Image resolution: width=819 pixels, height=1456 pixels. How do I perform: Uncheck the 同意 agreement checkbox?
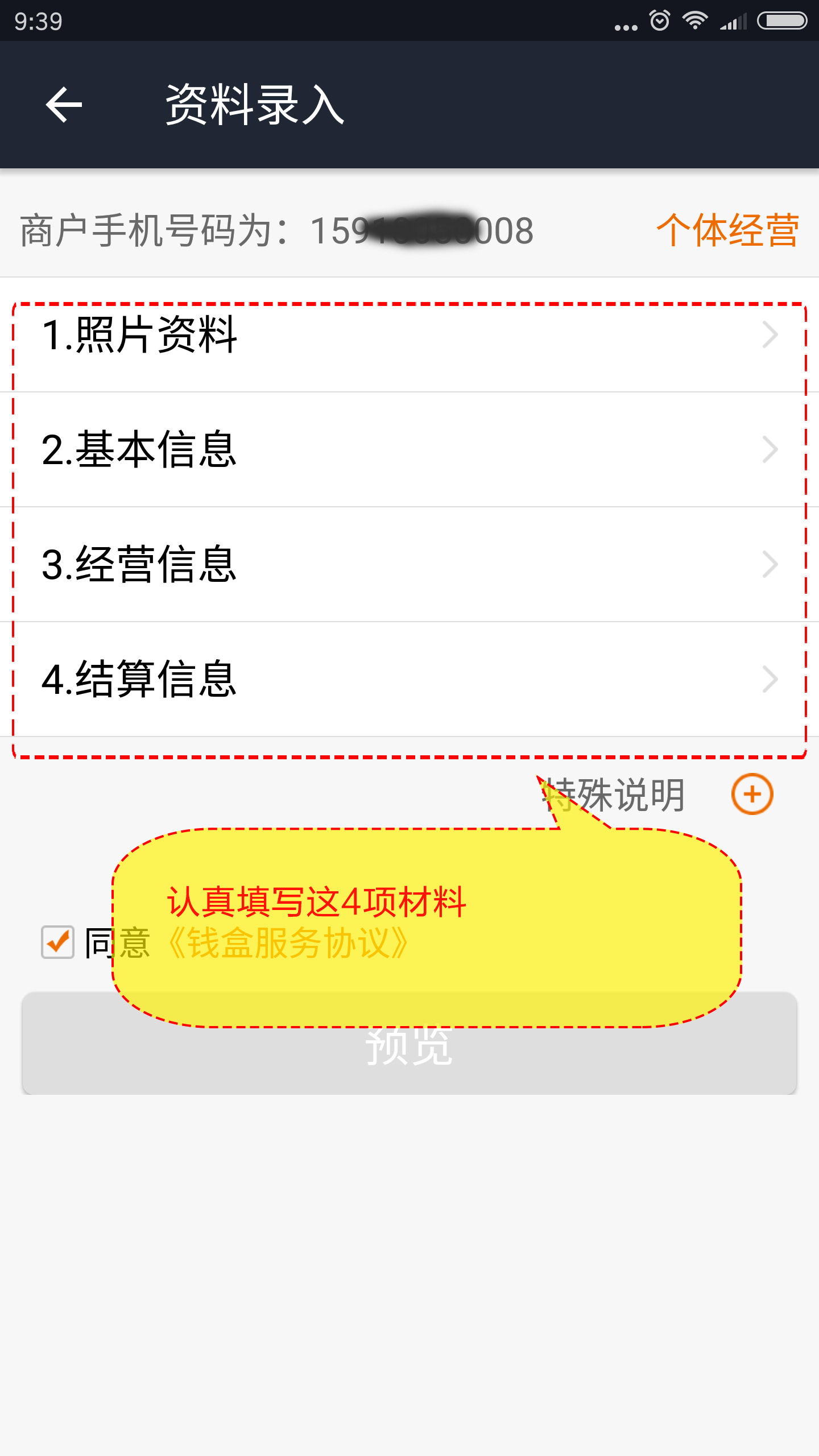(57, 942)
